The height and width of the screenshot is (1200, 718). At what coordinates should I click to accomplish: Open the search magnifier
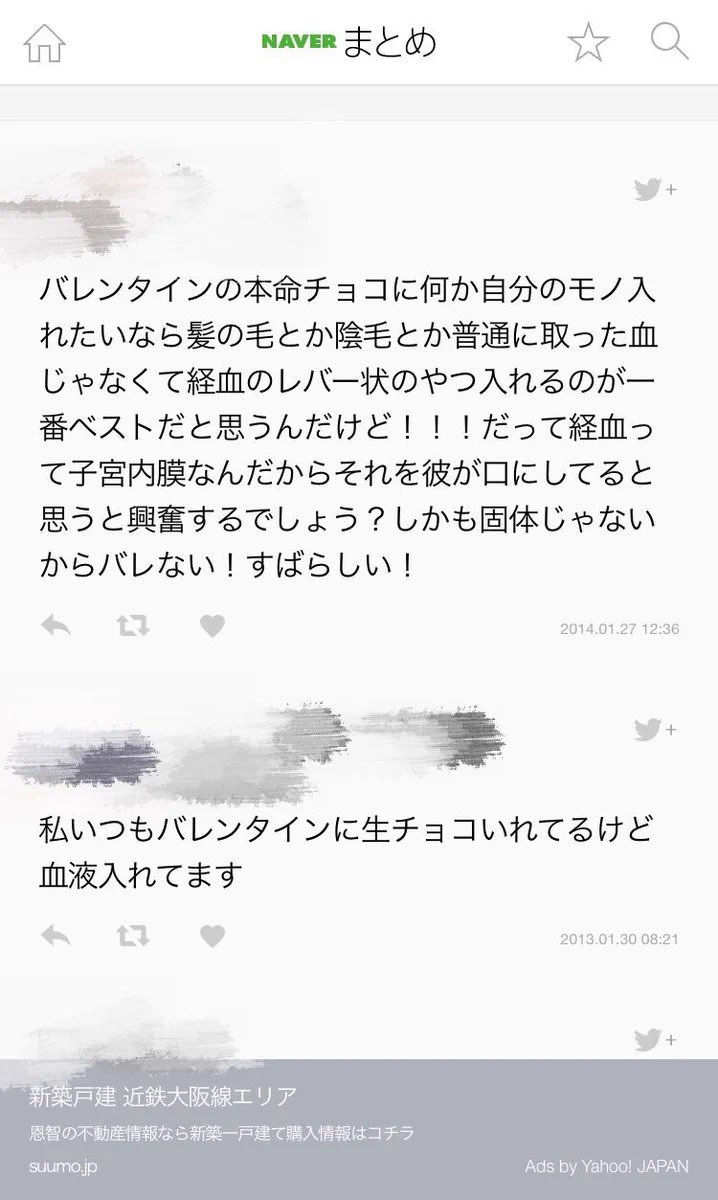(669, 42)
